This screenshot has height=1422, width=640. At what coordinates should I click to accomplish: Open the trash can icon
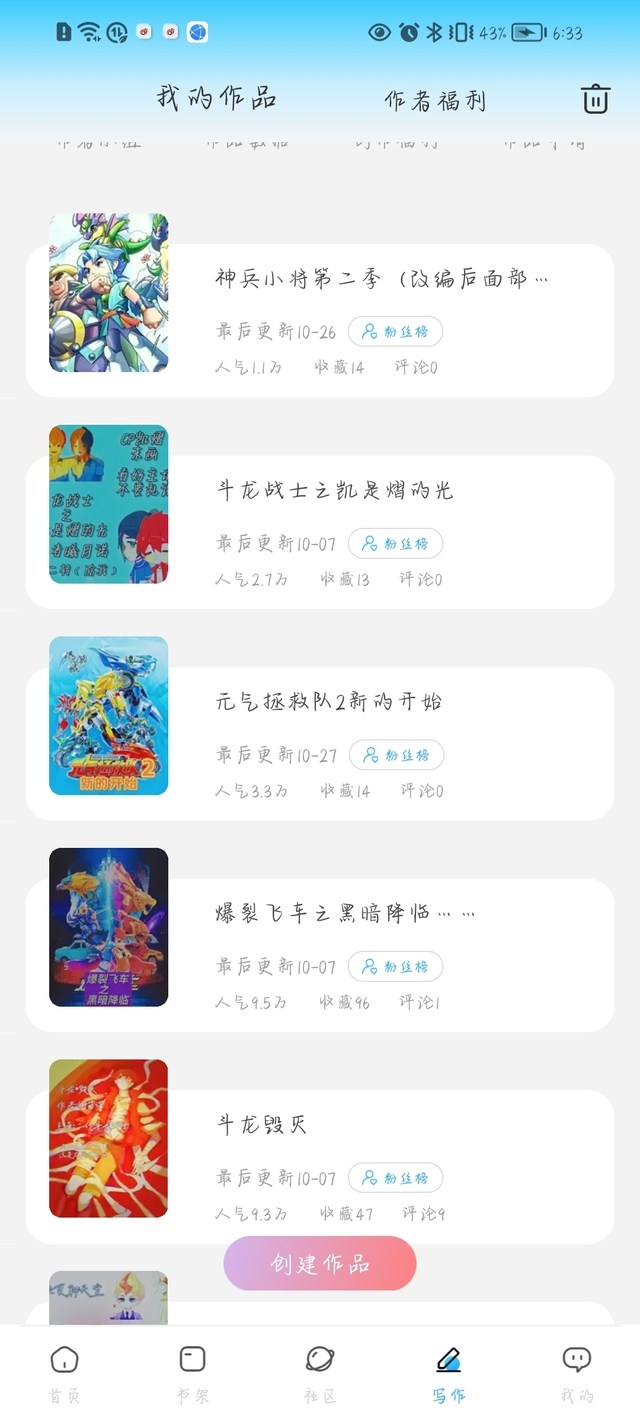pos(595,99)
